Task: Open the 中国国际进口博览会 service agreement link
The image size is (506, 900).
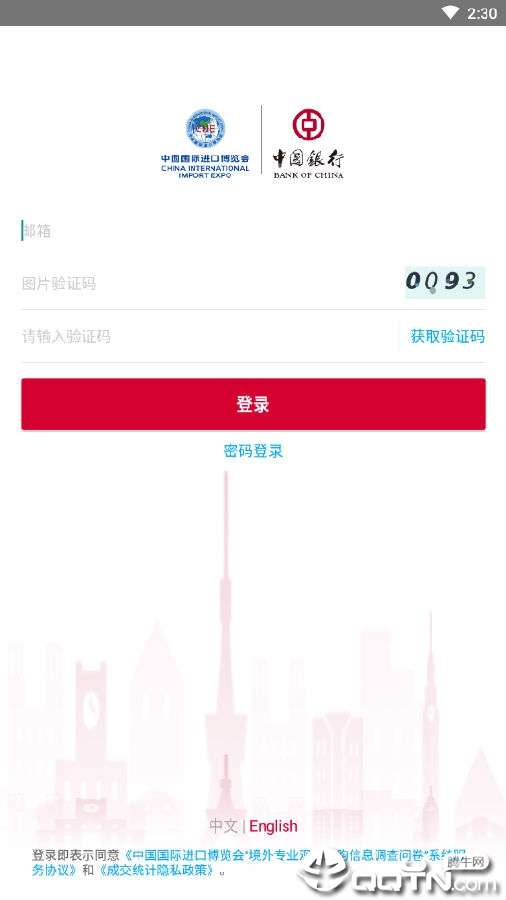Action: click(250, 863)
